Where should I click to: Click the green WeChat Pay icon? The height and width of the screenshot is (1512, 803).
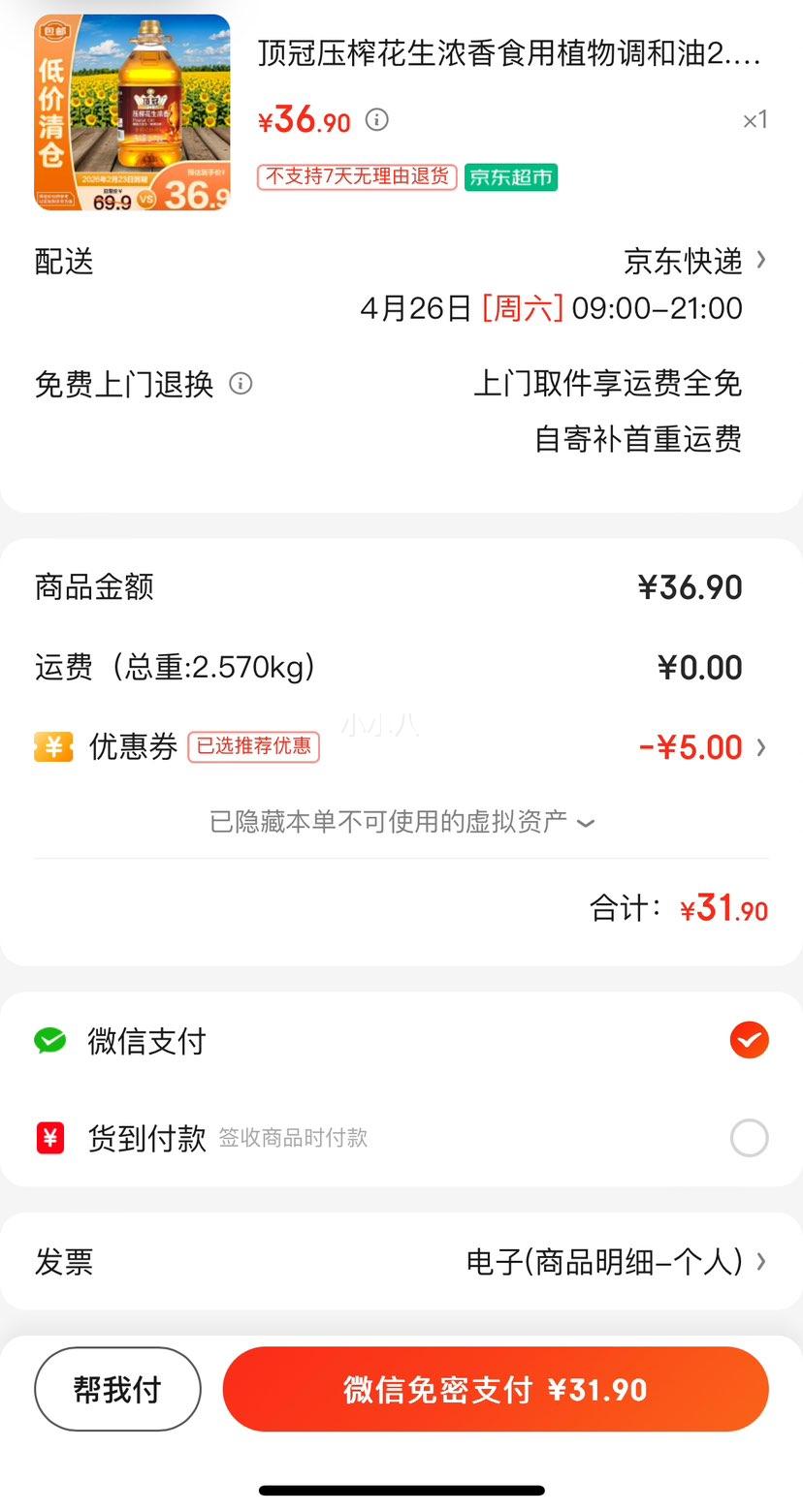(x=49, y=1041)
